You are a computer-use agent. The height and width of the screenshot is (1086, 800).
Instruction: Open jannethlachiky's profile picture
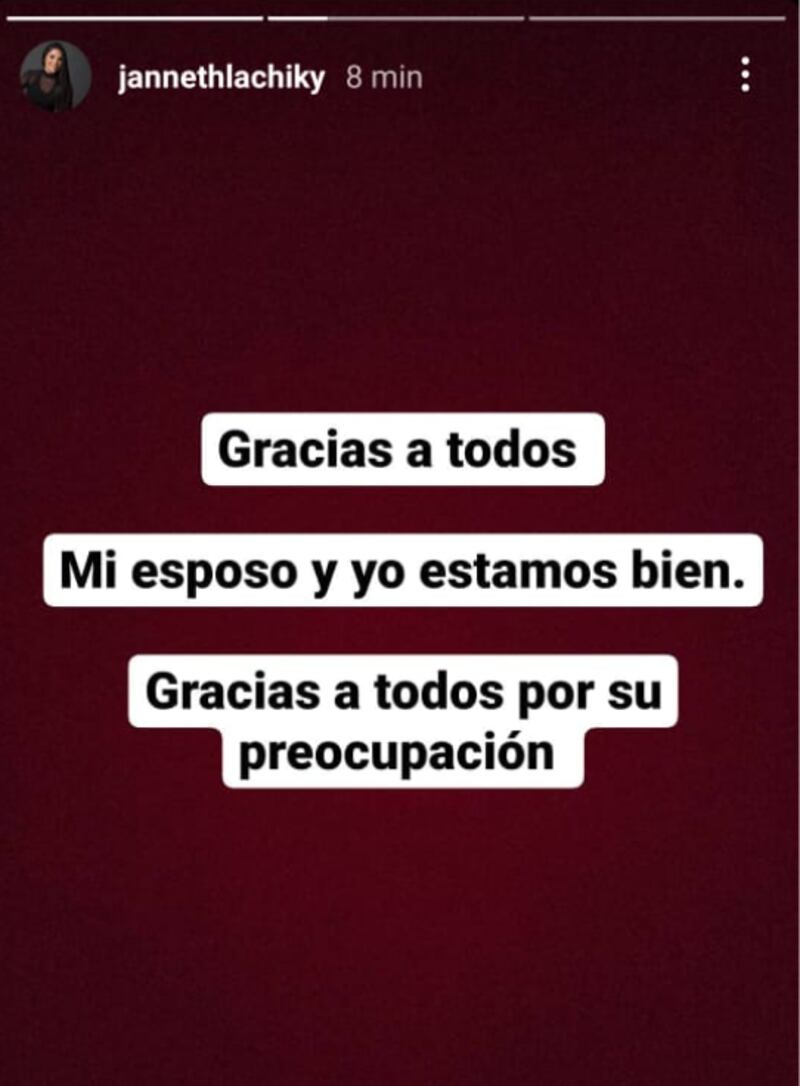pos(56,76)
